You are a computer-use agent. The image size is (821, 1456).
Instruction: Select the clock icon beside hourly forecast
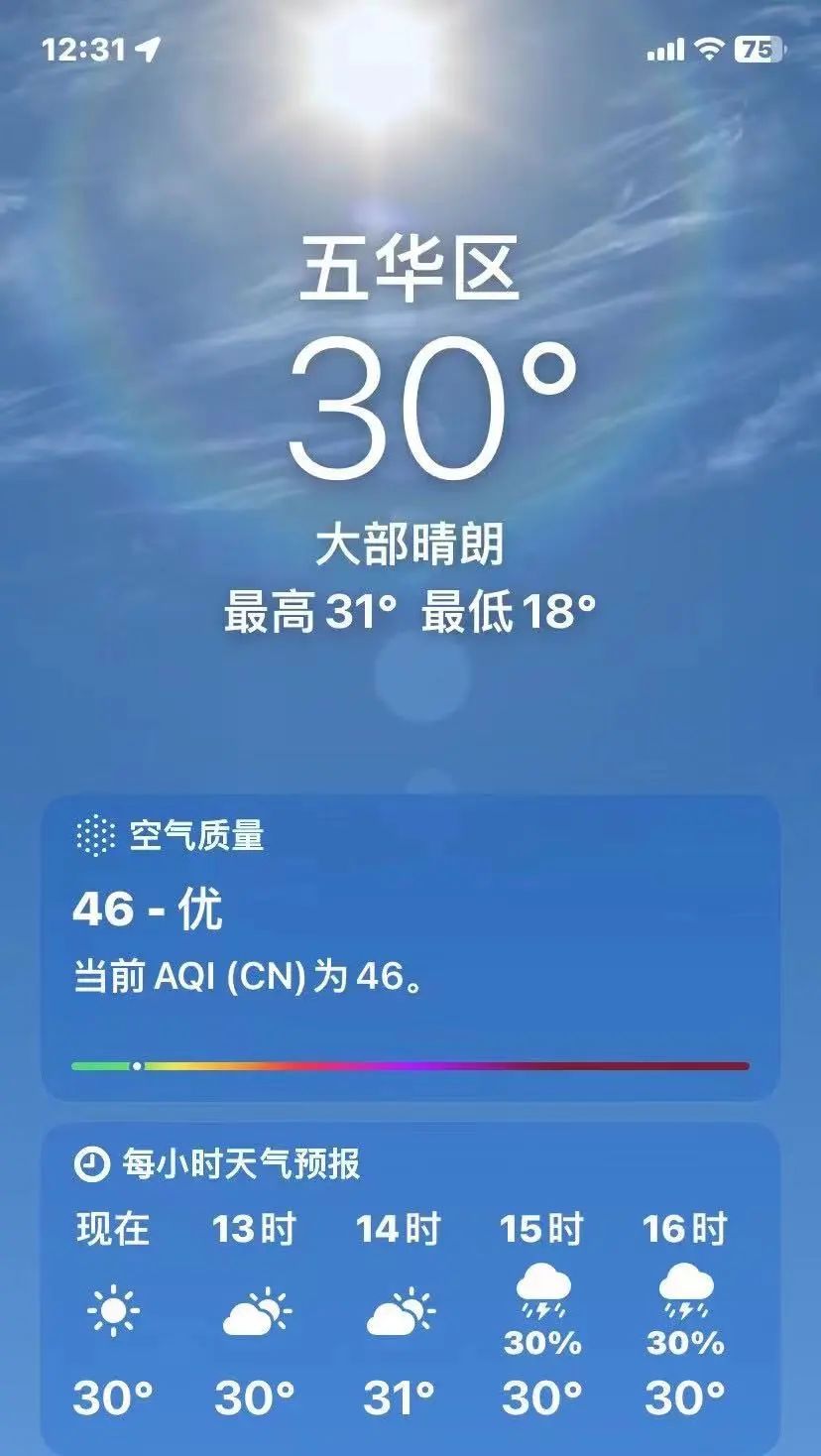(92, 1167)
